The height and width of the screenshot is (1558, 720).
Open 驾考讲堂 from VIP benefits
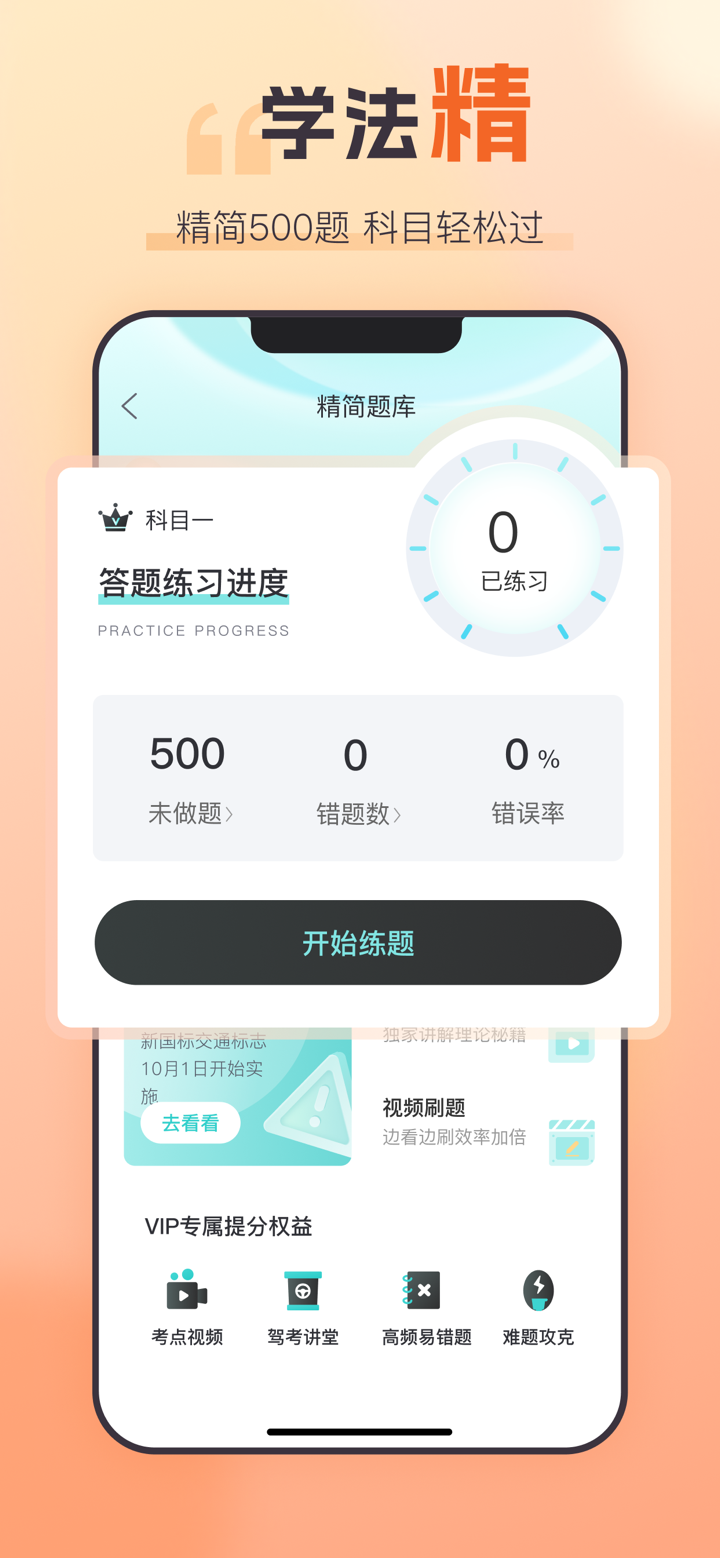pyautogui.click(x=303, y=1291)
